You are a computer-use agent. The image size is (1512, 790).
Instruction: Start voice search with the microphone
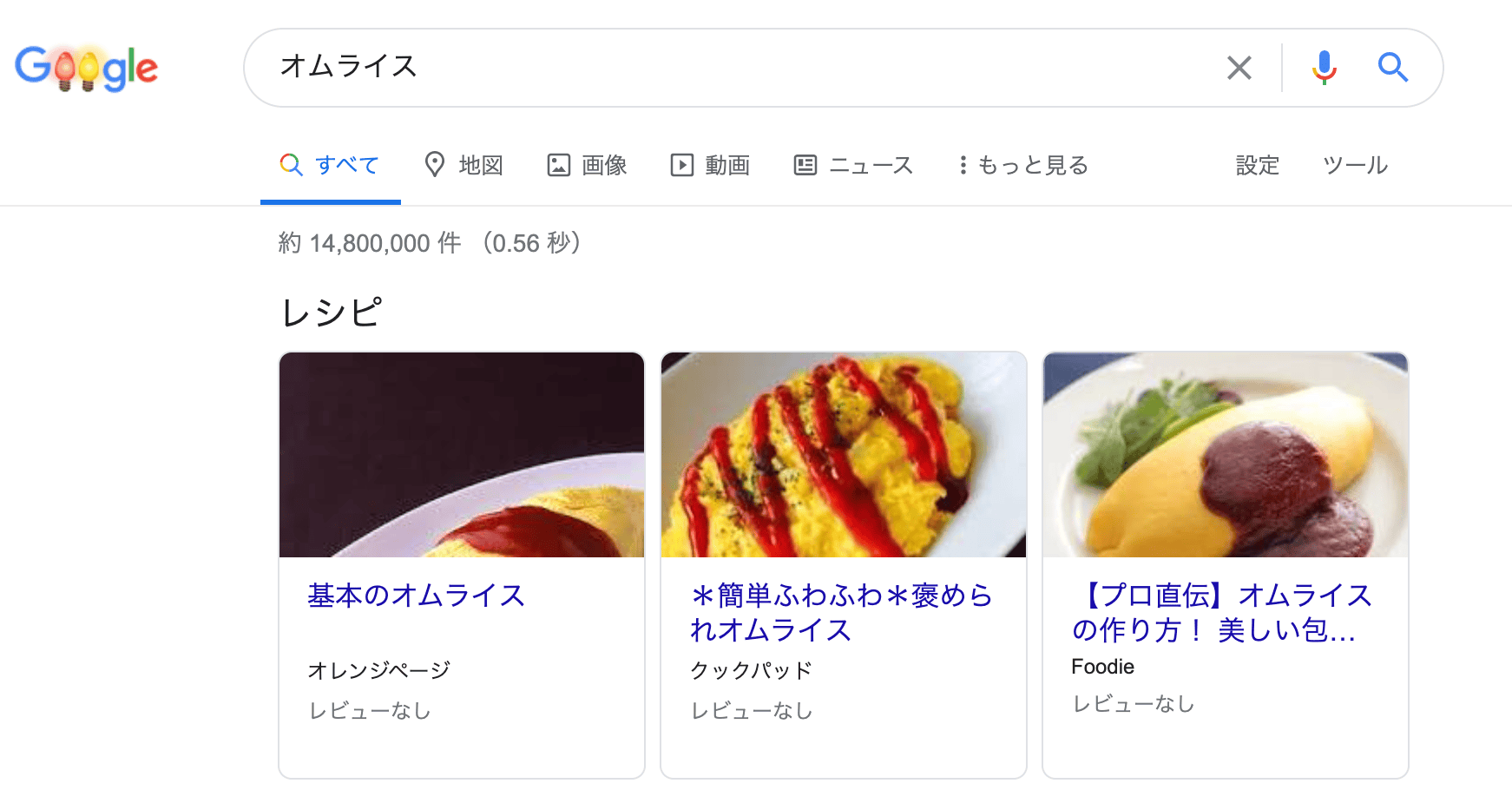click(x=1324, y=68)
